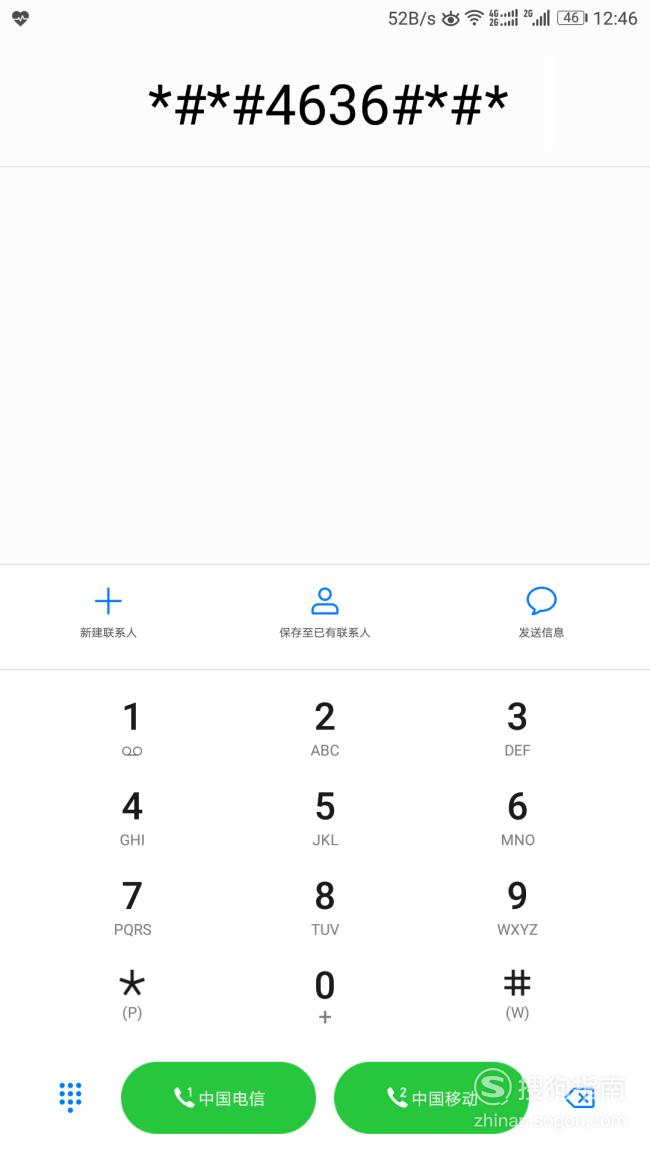Enter digit 8 TUV
This screenshot has height=1155, width=650.
325,908
